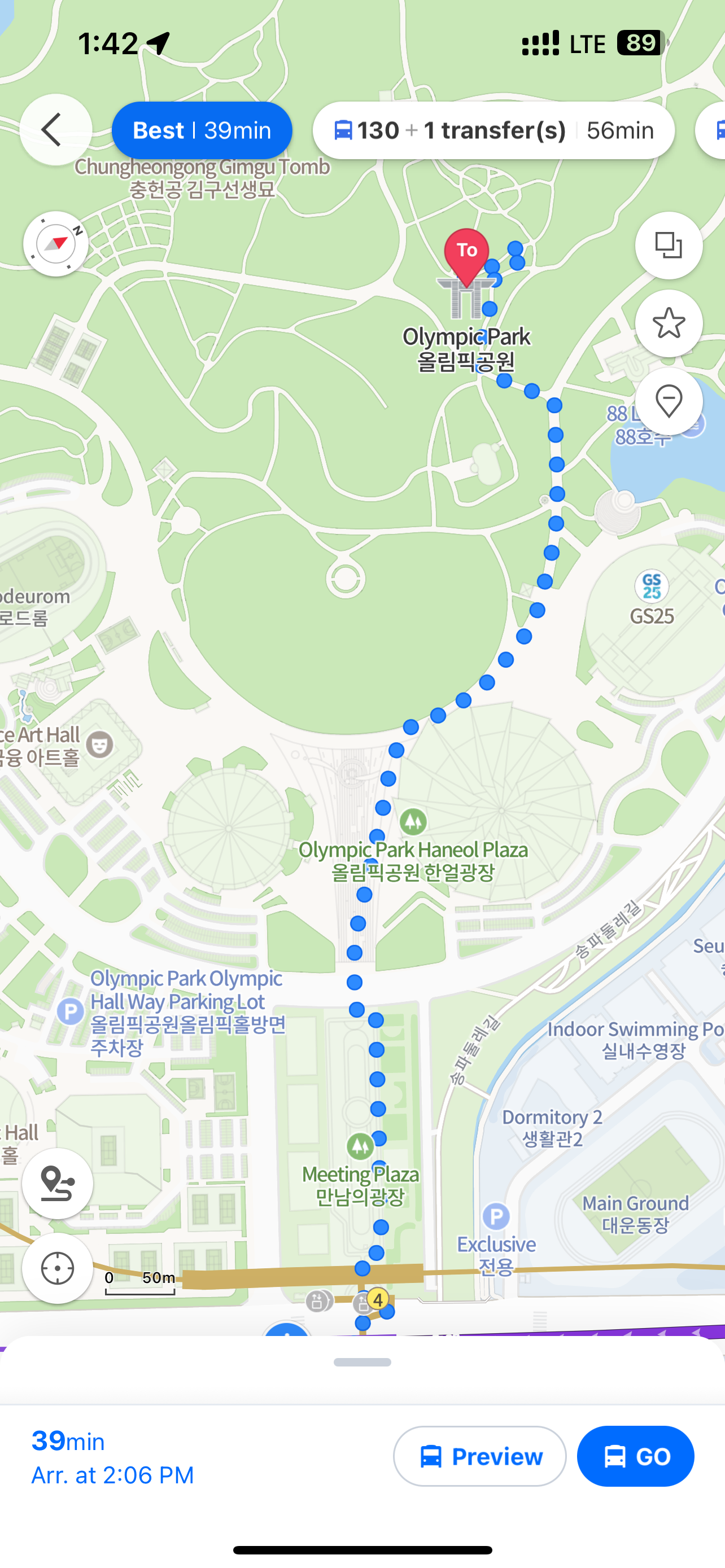Screen dimensions: 725x1568
Task: Preview the transit route
Action: point(480,1456)
